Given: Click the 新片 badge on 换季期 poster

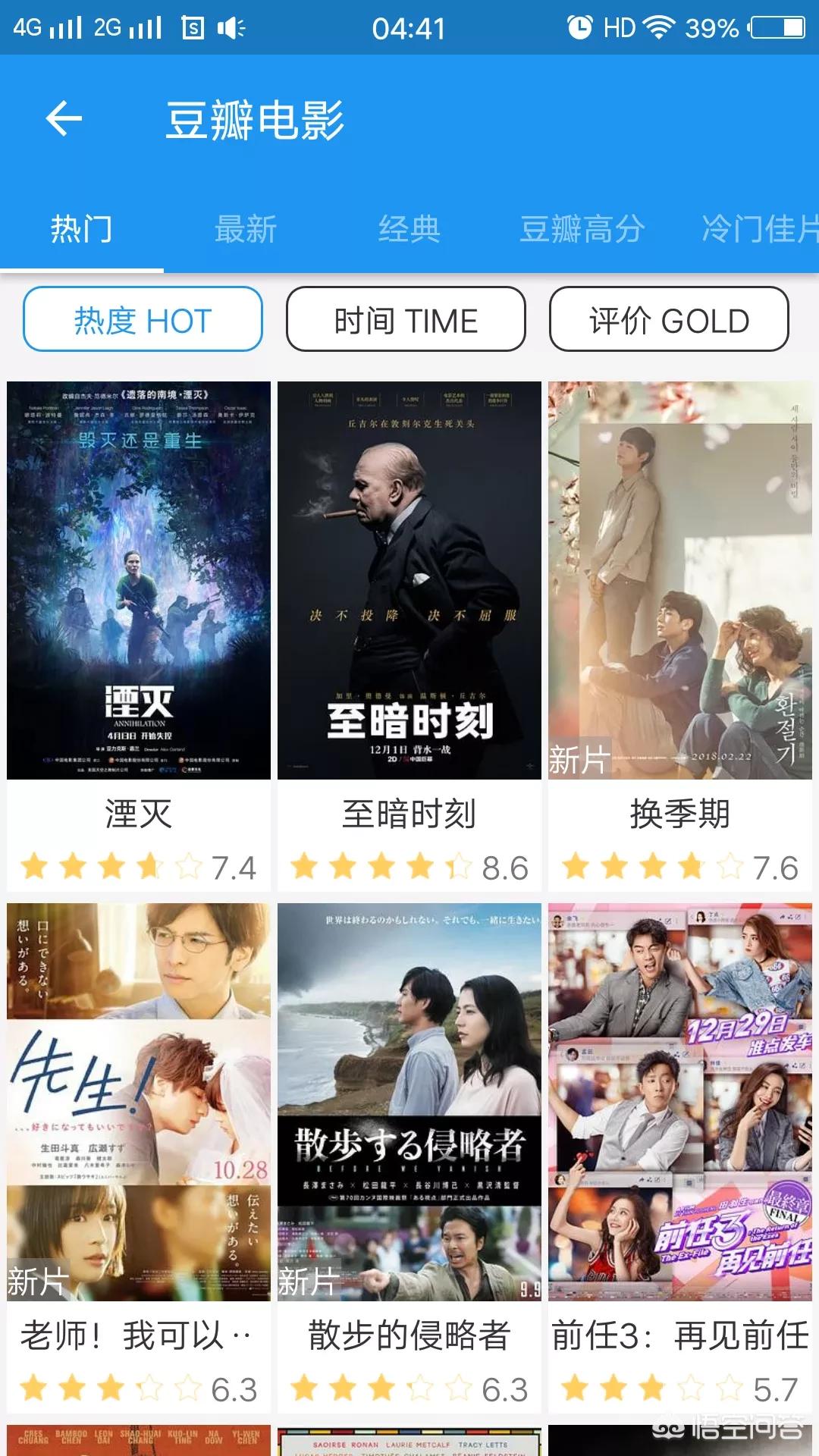Looking at the screenshot, I should tap(580, 758).
